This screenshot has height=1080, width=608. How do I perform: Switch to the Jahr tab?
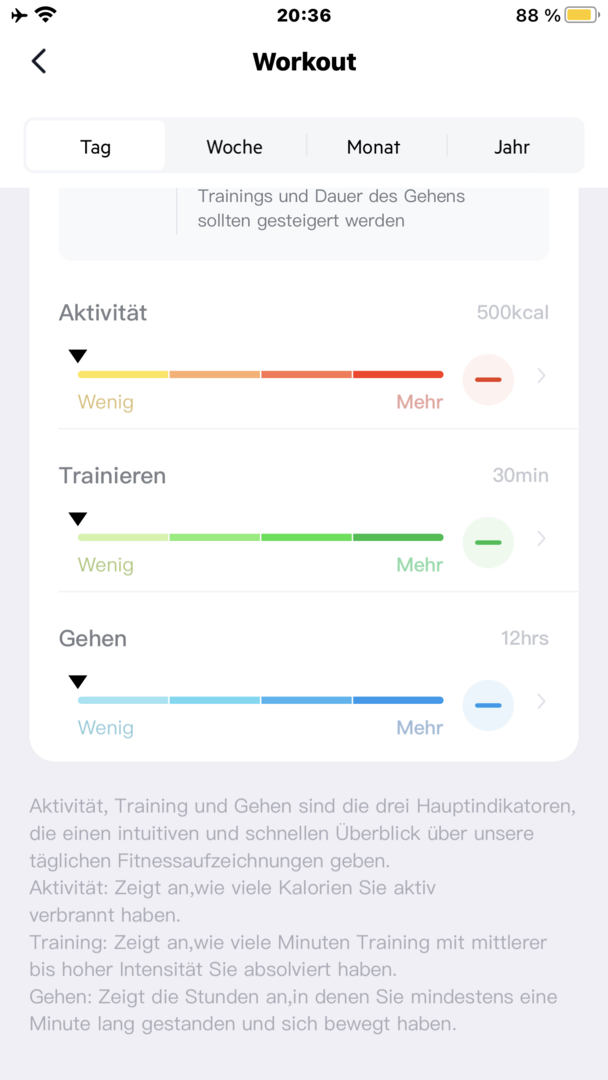(x=512, y=146)
